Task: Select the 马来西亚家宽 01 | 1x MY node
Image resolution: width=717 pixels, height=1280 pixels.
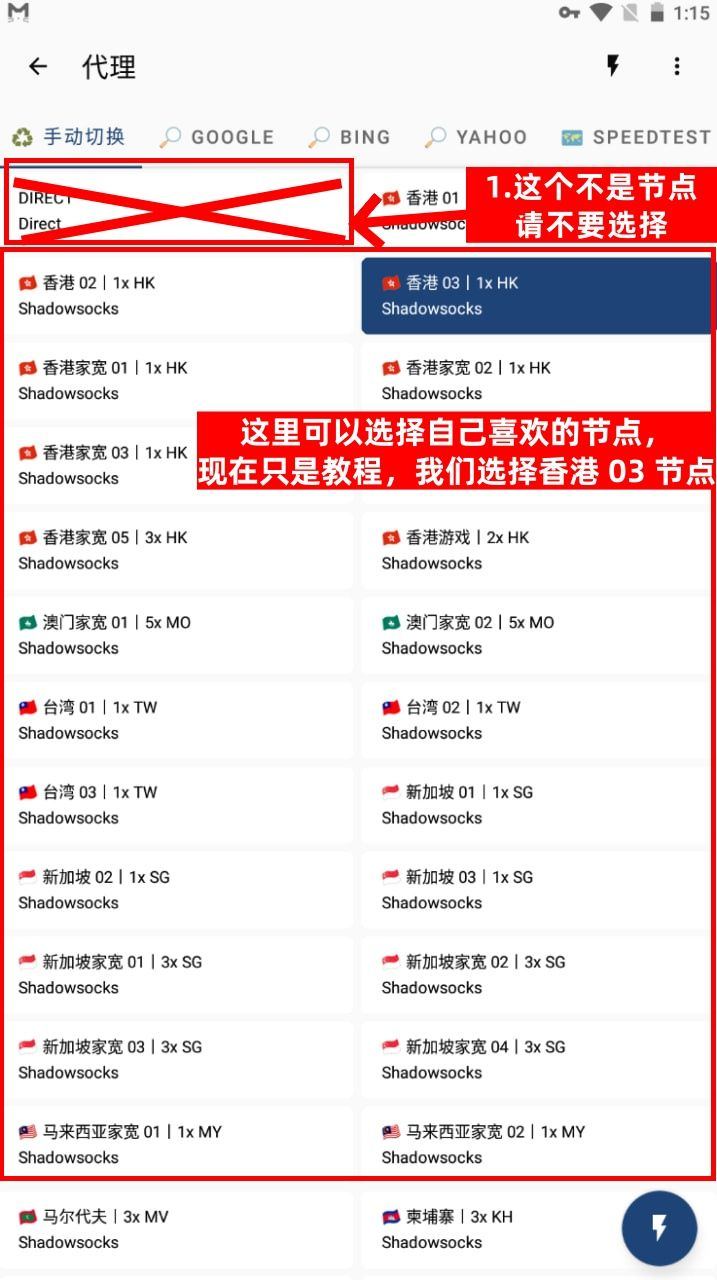Action: tap(178, 1144)
